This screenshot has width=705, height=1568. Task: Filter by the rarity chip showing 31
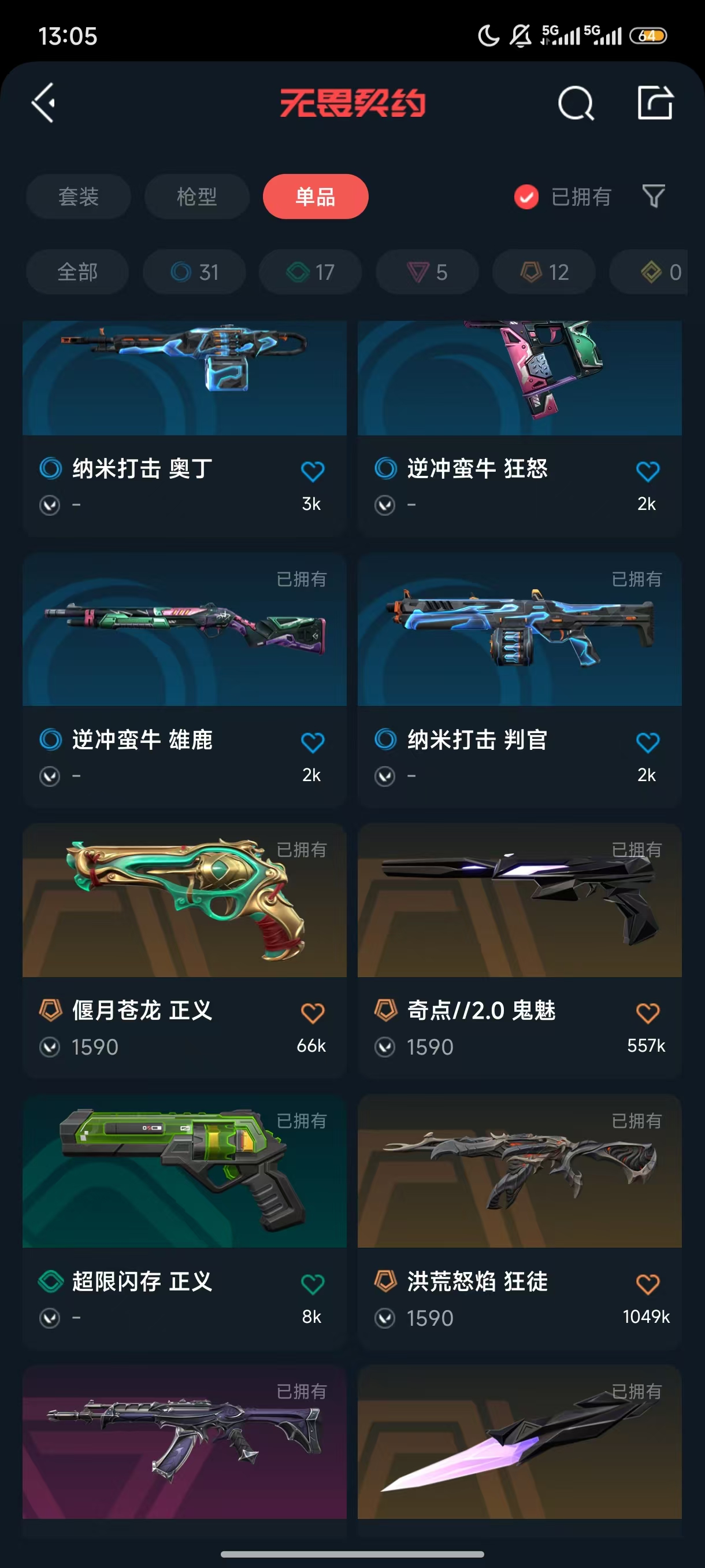click(x=194, y=272)
